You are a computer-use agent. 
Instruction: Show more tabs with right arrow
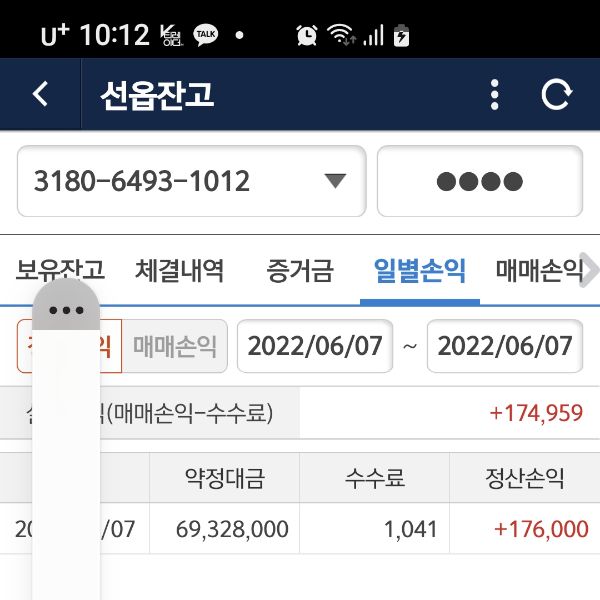(590, 270)
